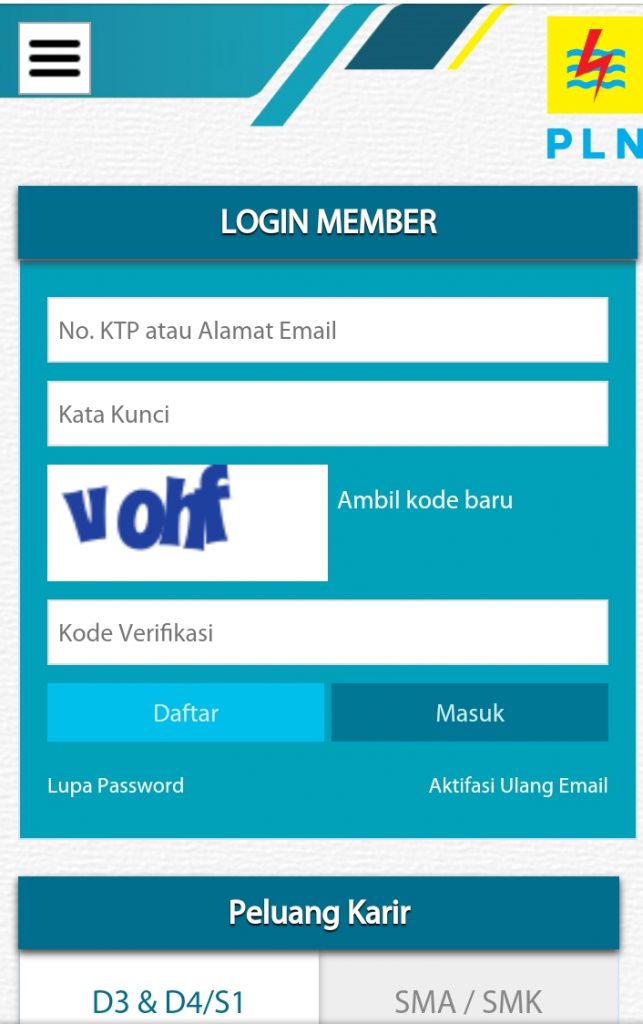Tap the Daftar register button
The width and height of the screenshot is (643, 1024).
coord(185,713)
